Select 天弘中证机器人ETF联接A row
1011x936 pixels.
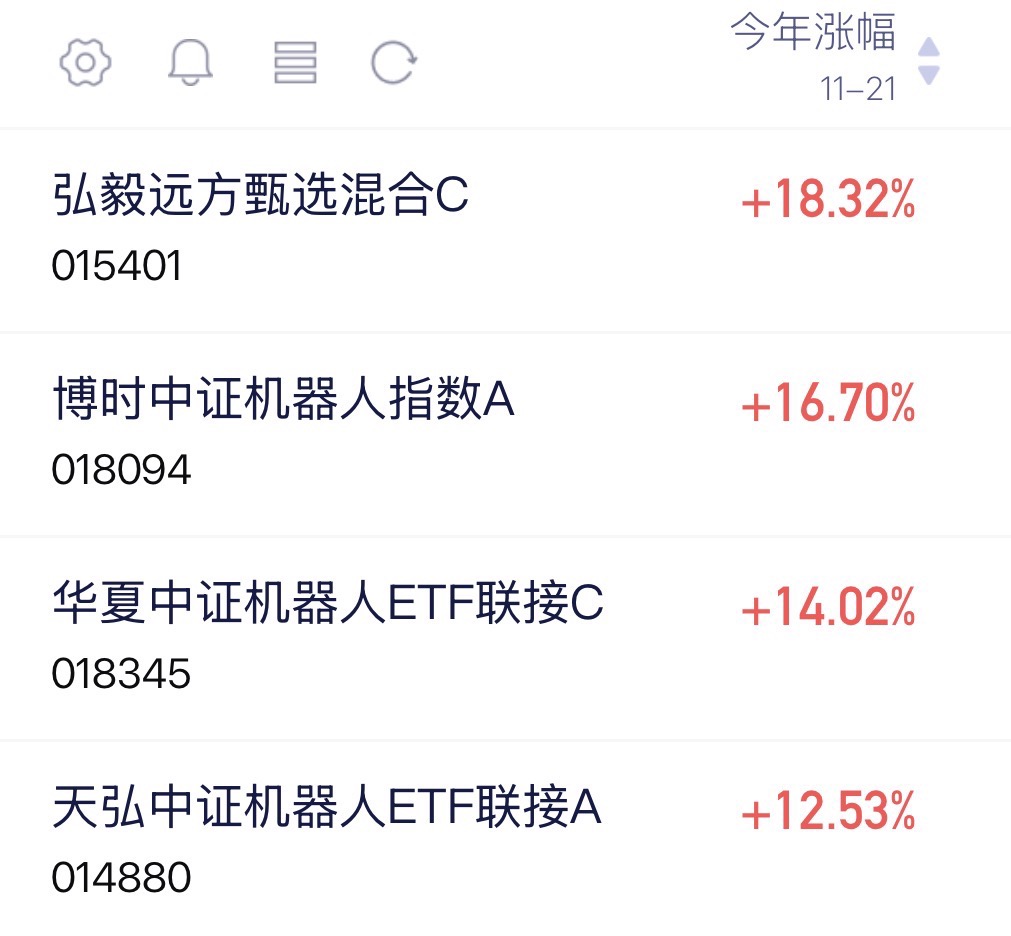coord(327,810)
